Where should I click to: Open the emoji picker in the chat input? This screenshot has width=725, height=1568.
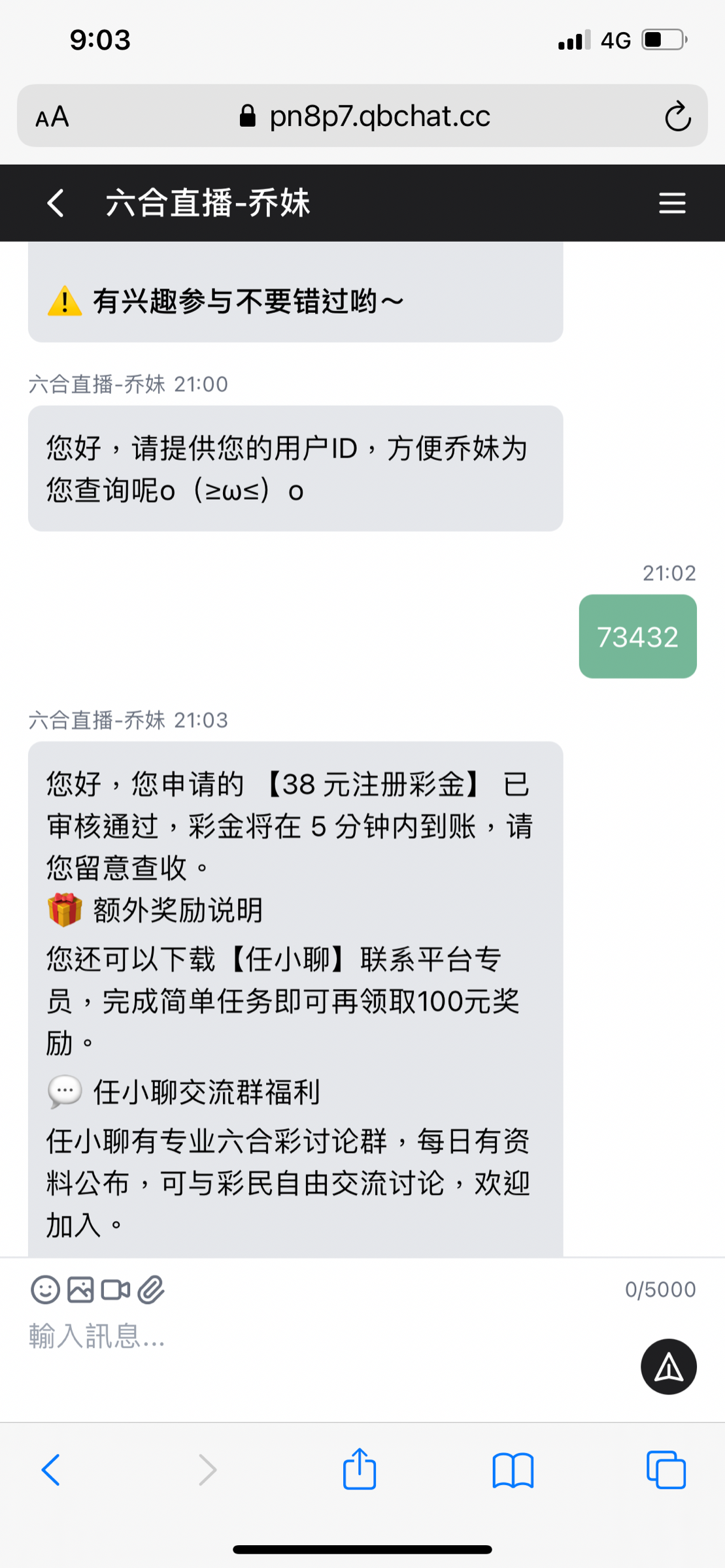click(x=44, y=1290)
